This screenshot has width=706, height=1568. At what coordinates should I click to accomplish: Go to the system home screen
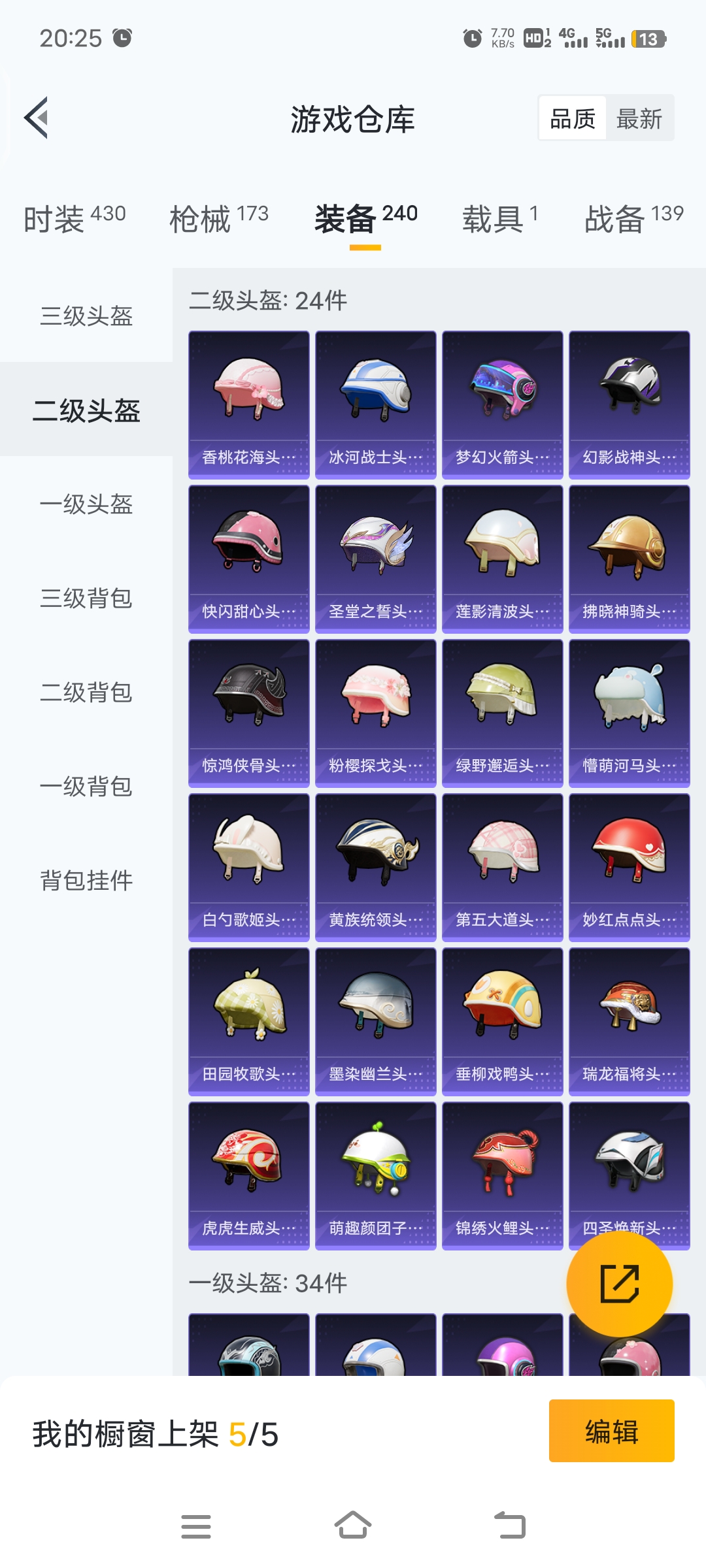click(x=353, y=1526)
